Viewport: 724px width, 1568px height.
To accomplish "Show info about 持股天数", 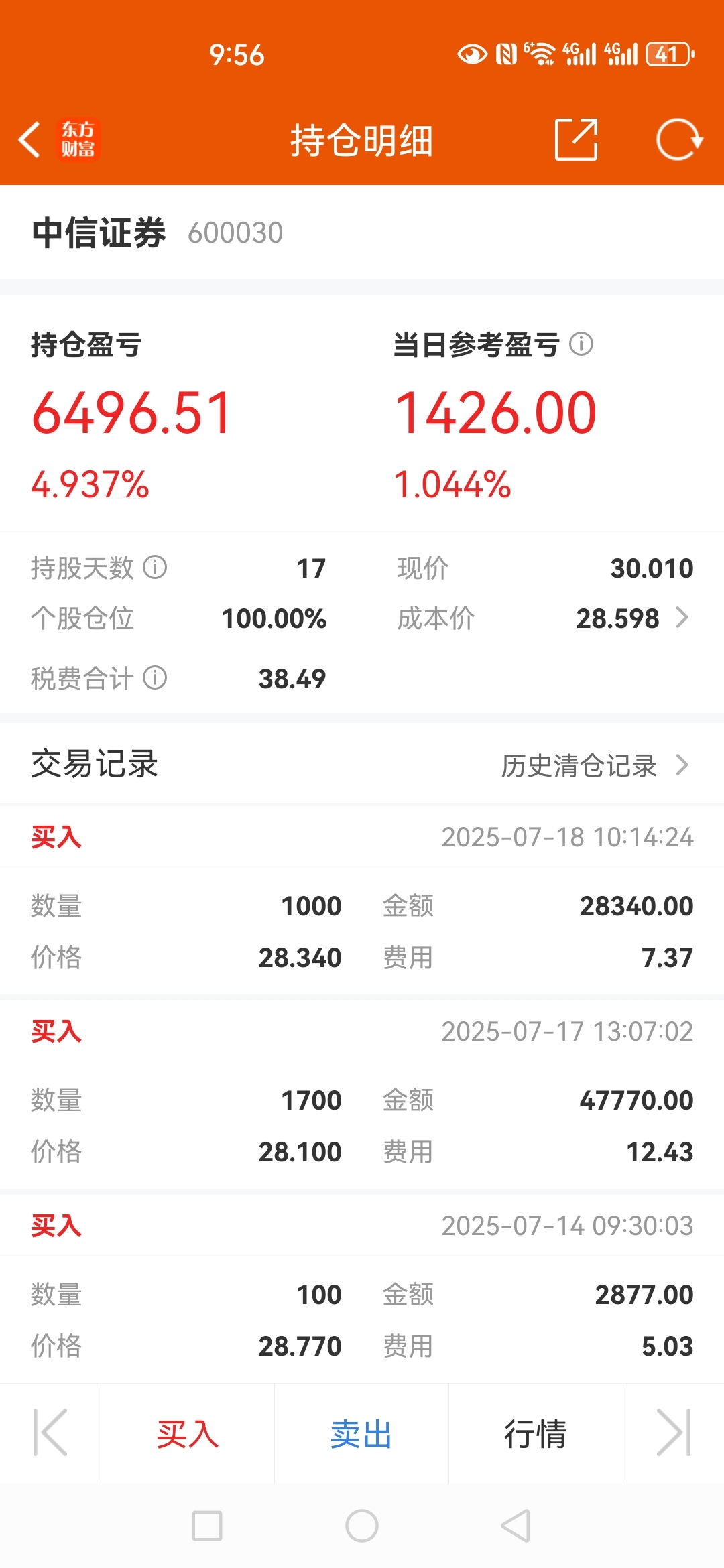I will (x=155, y=568).
